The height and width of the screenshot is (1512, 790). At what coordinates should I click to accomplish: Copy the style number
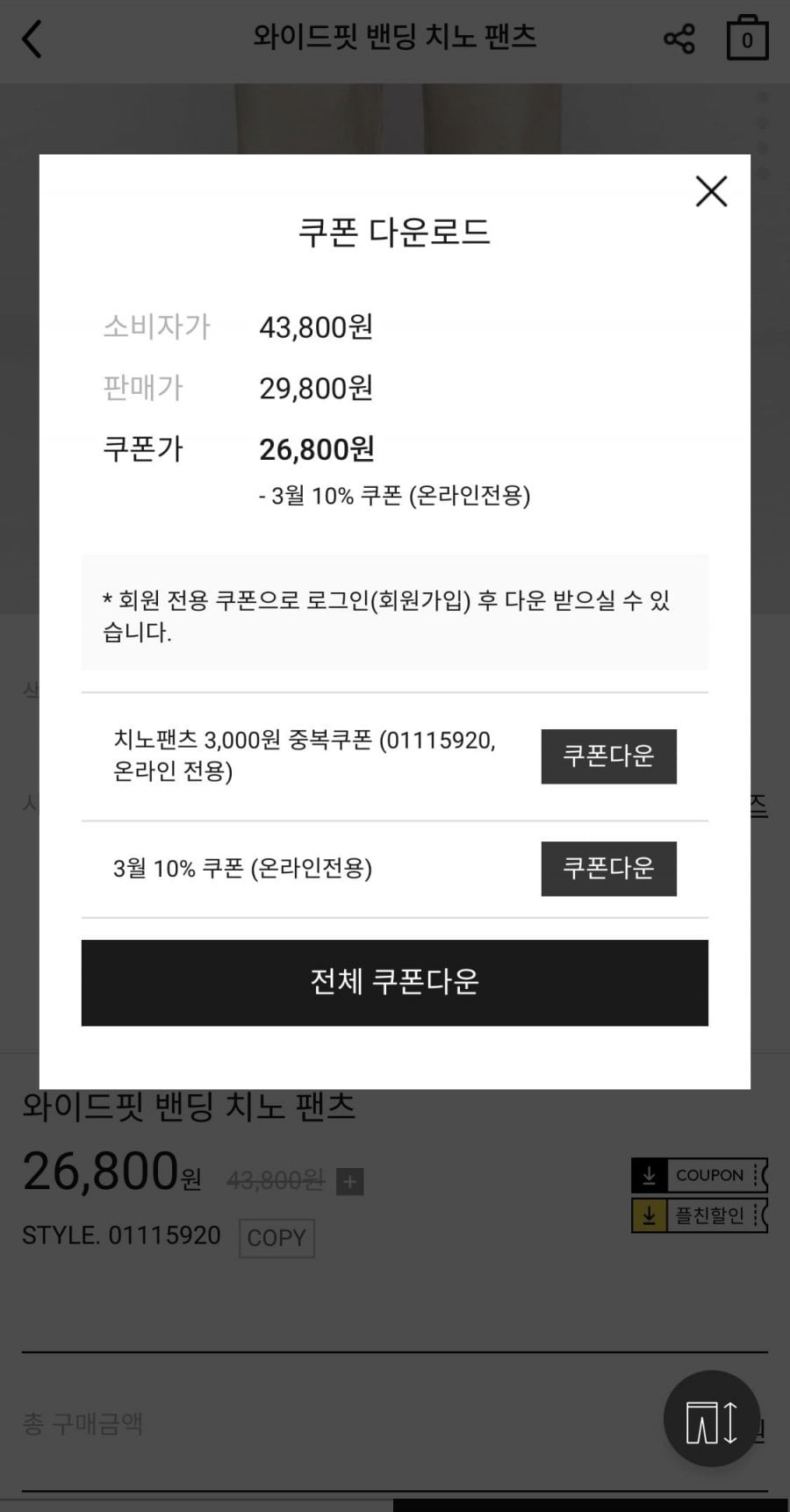click(x=276, y=1237)
